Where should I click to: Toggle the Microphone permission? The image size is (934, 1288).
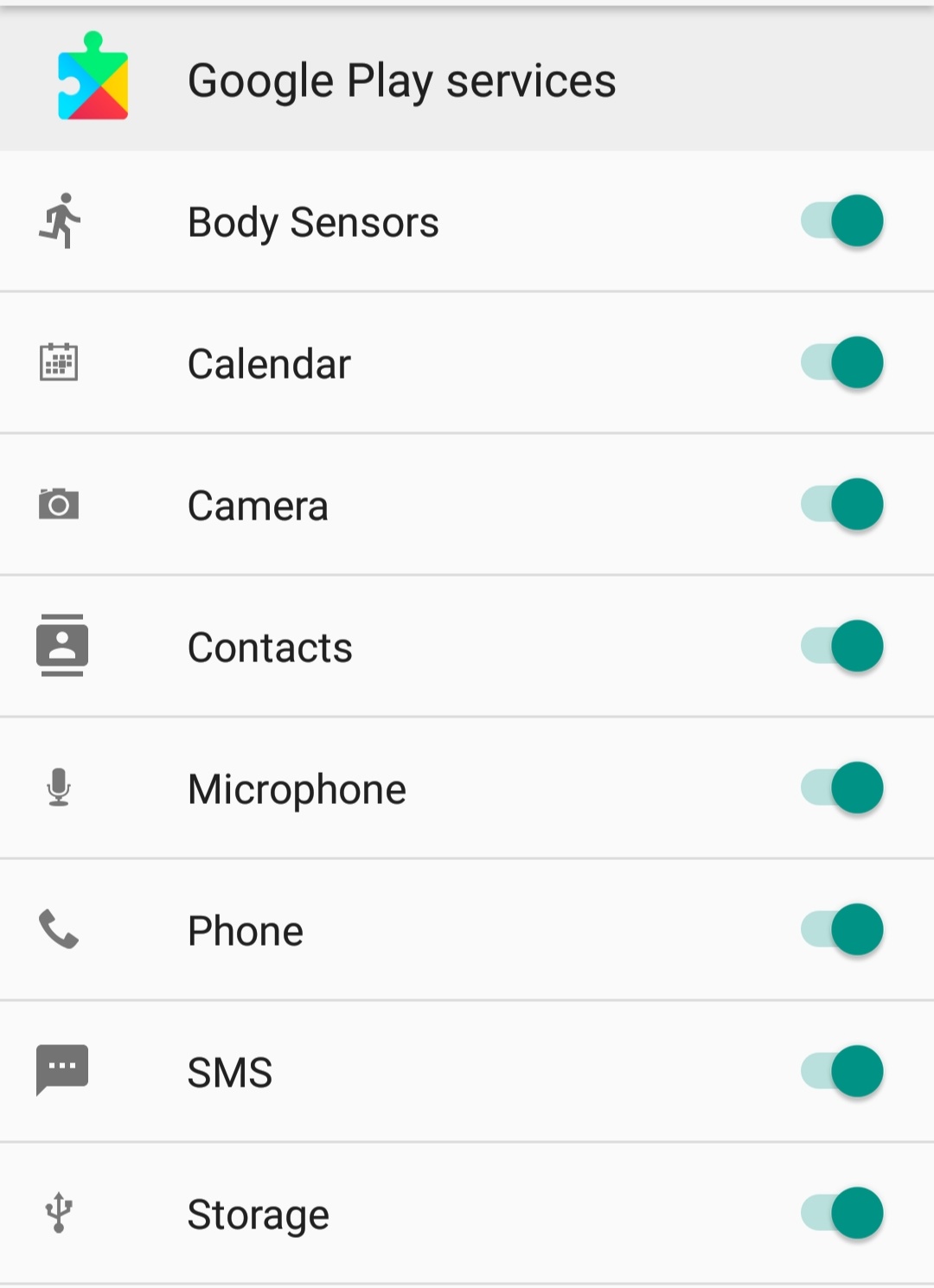(839, 787)
